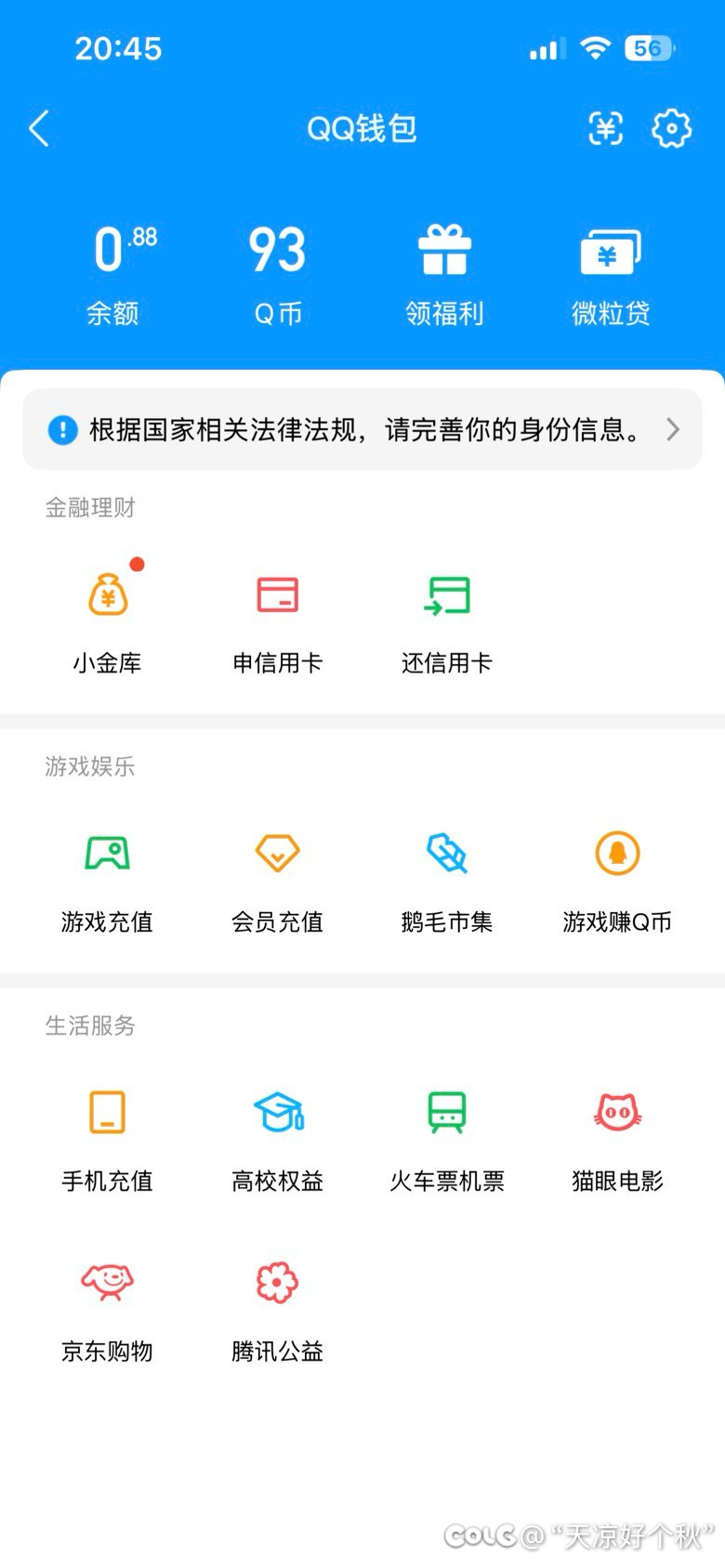725x1568 pixels.
Task: Open the identity information notice
Action: pyautogui.click(x=362, y=429)
